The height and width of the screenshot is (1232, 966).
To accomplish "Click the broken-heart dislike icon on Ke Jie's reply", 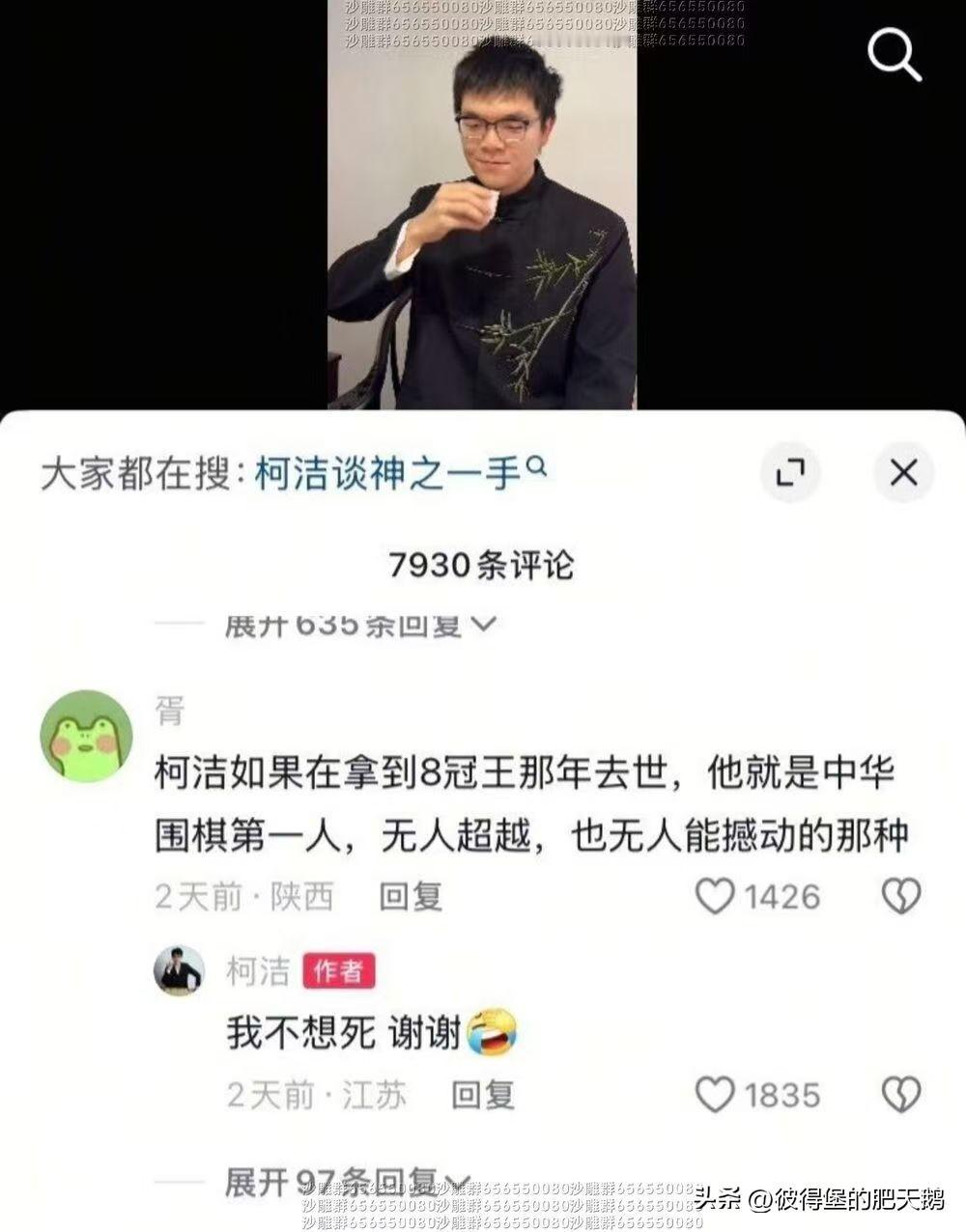I will click(899, 1095).
